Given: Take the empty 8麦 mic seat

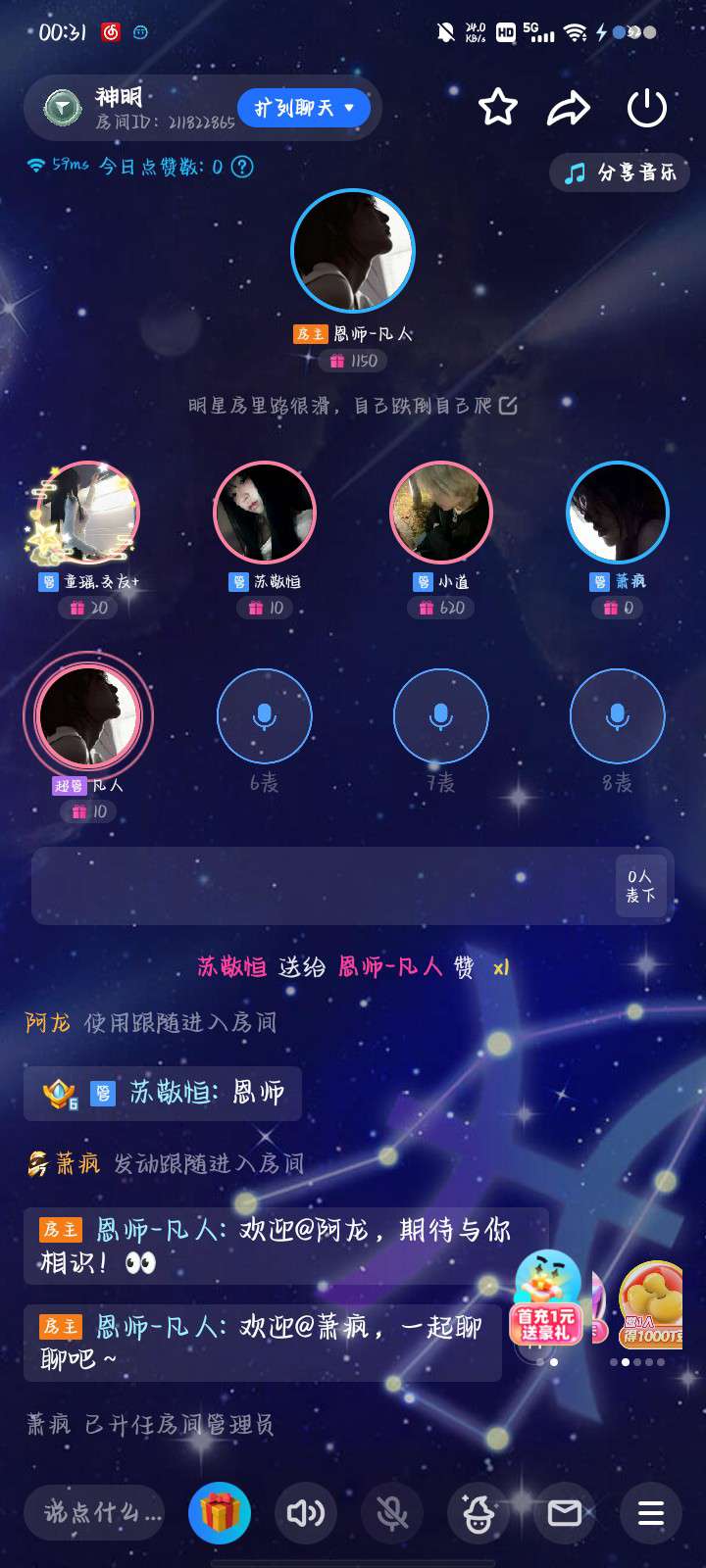Looking at the screenshot, I should [x=618, y=716].
